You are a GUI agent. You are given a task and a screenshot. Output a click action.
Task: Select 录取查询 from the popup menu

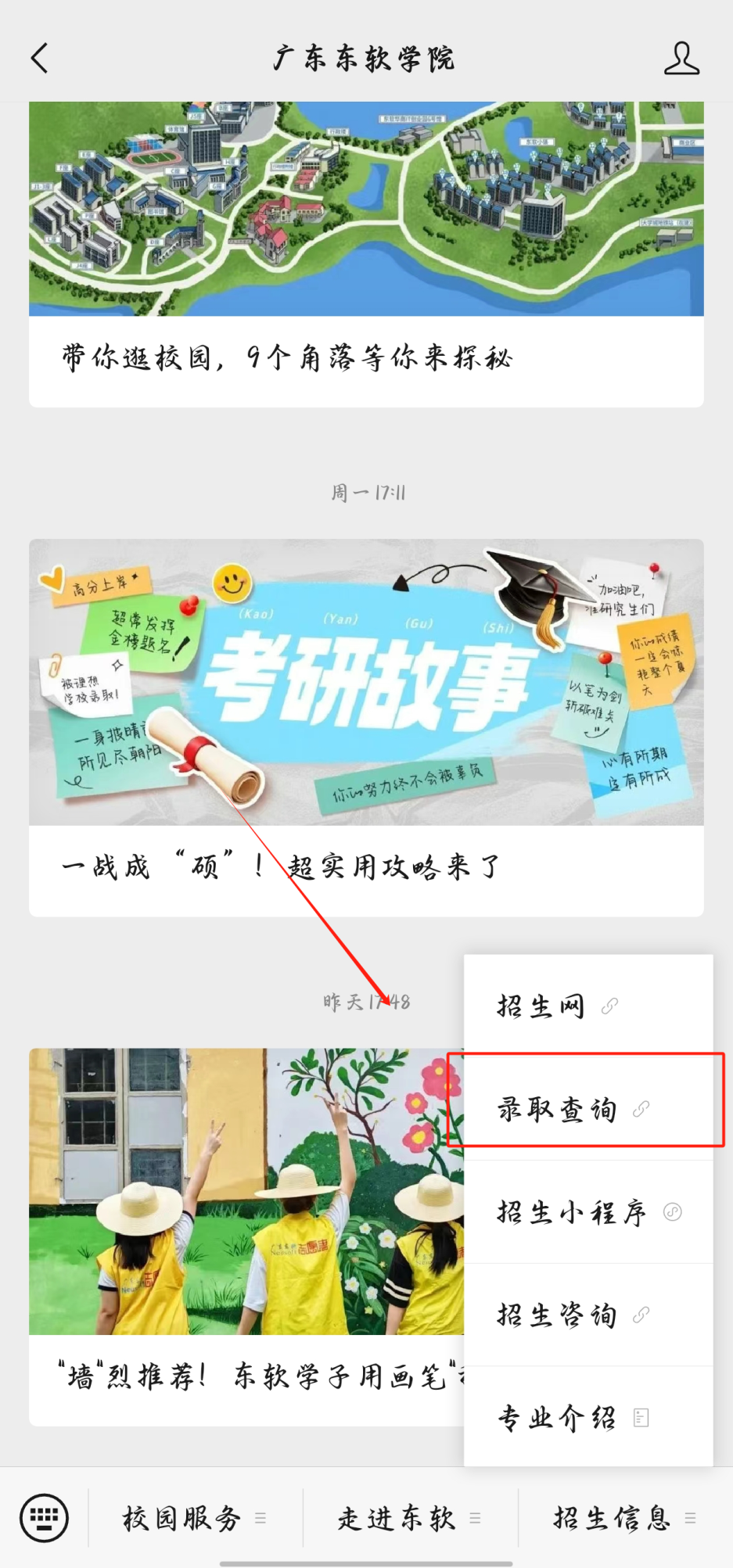587,1109
